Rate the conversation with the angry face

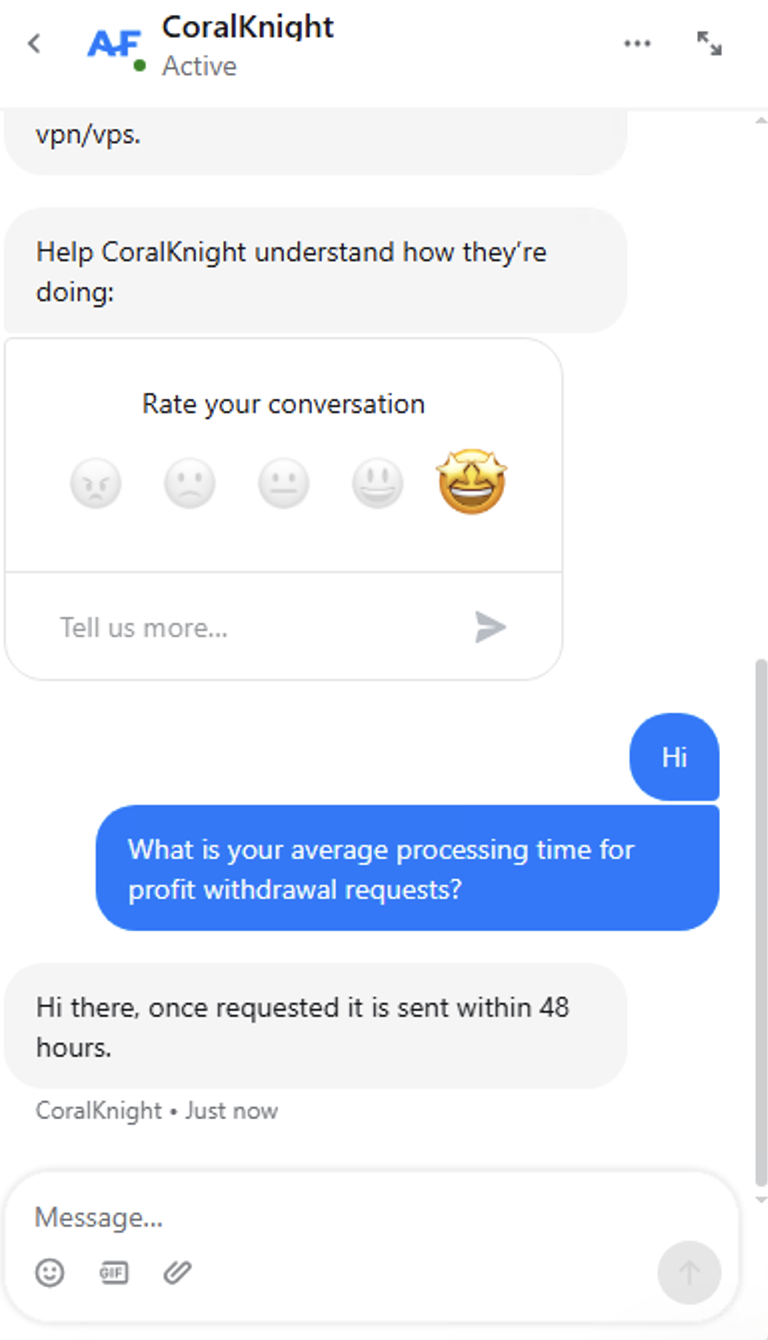pyautogui.click(x=96, y=485)
